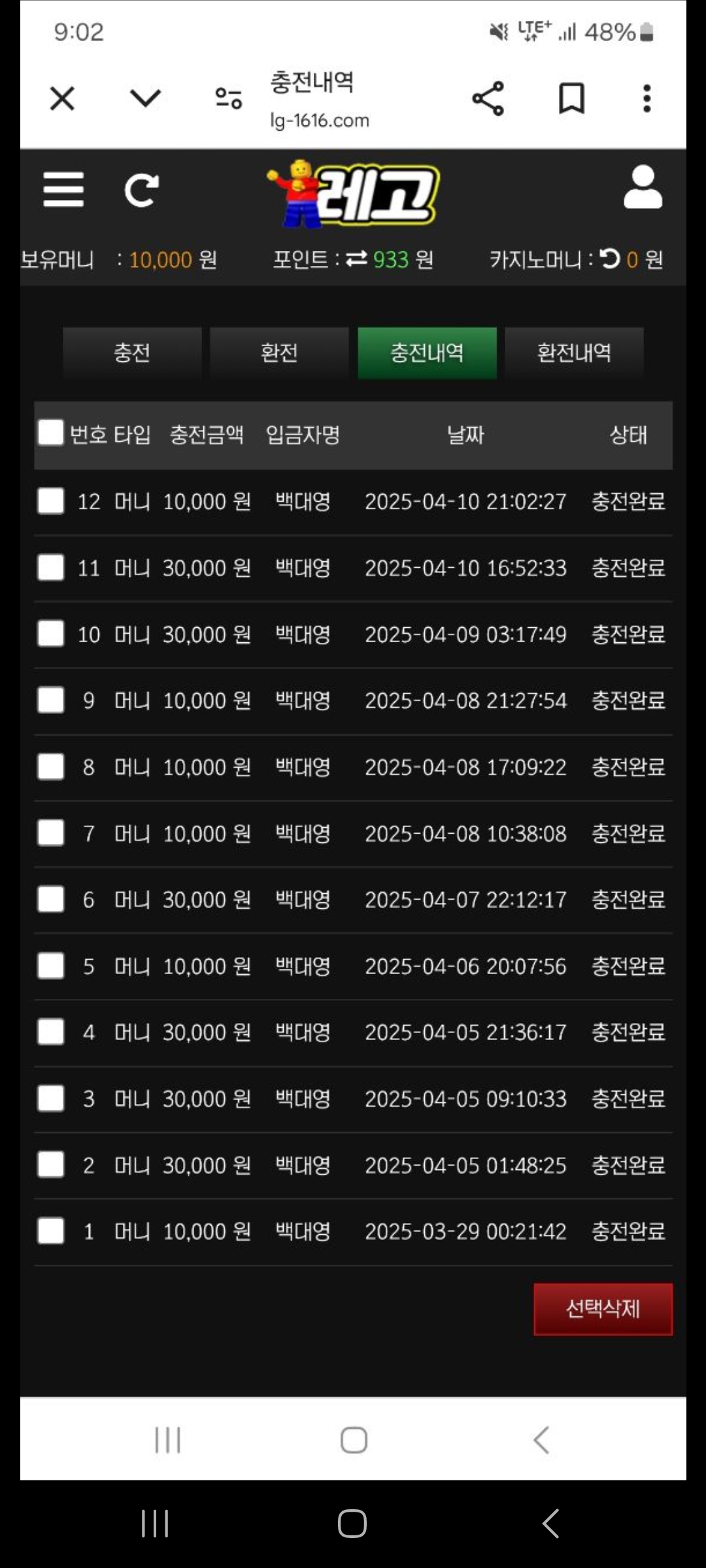Open the browser overflow menu
Screen dimensions: 706x1568
tap(647, 99)
